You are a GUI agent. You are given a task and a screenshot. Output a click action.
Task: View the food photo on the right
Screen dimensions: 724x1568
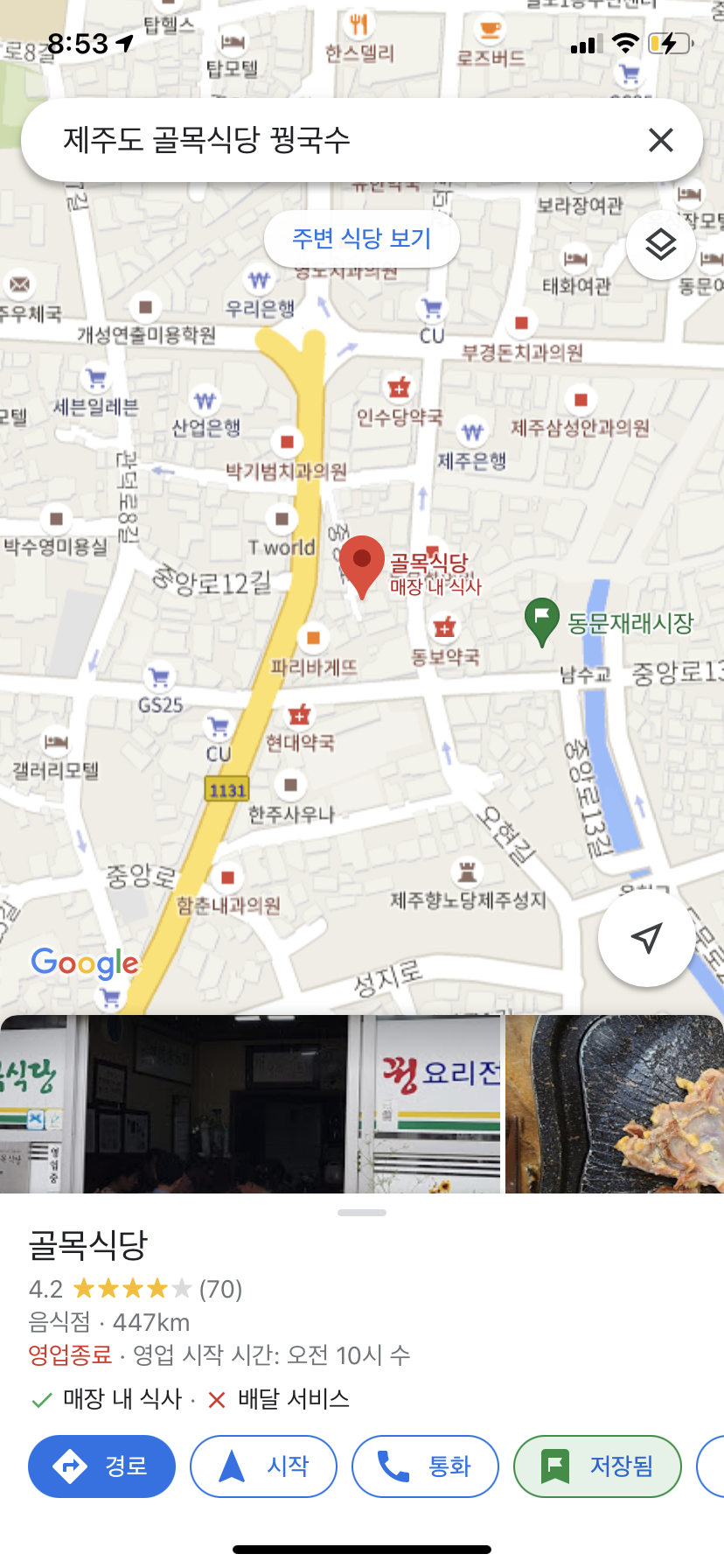coord(615,1104)
